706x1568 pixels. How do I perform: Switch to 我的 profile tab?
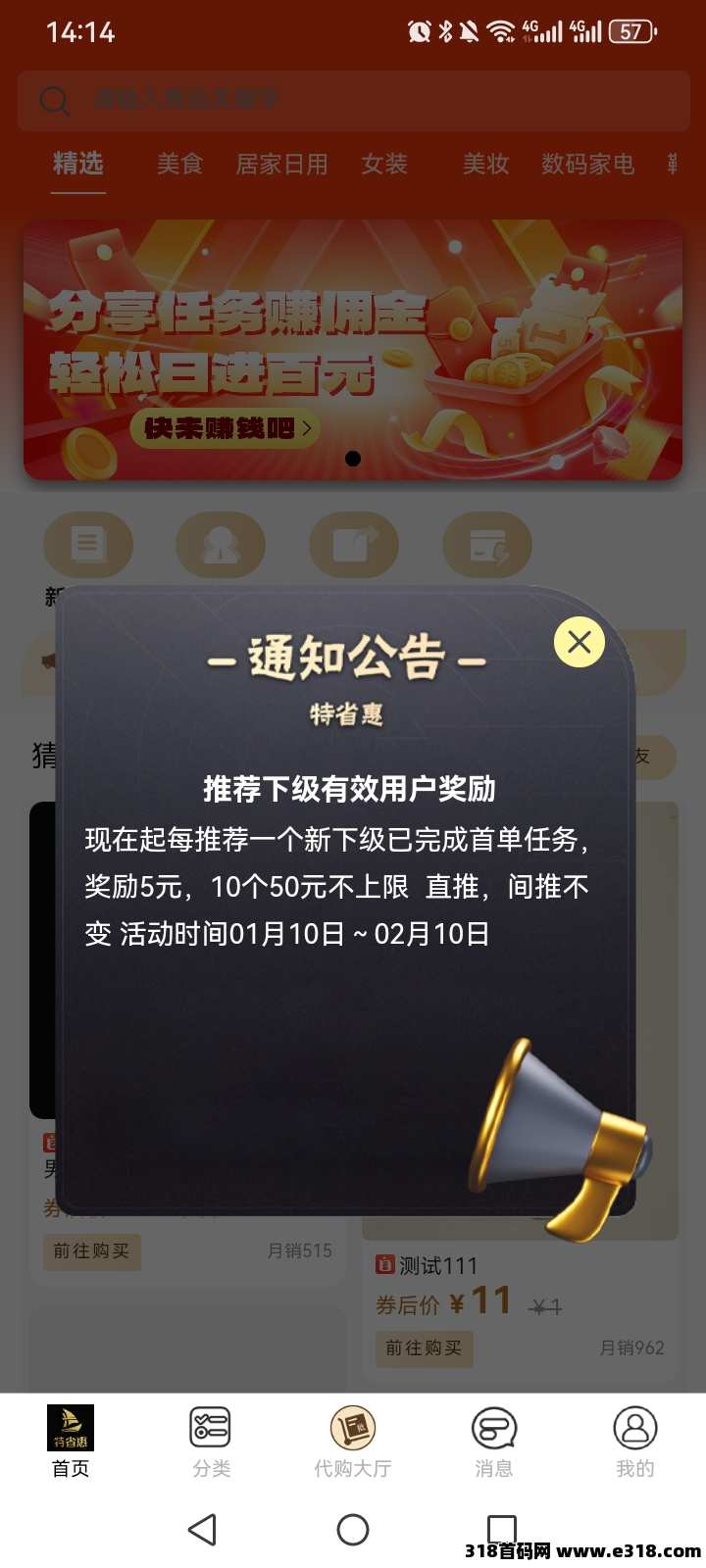click(634, 1441)
